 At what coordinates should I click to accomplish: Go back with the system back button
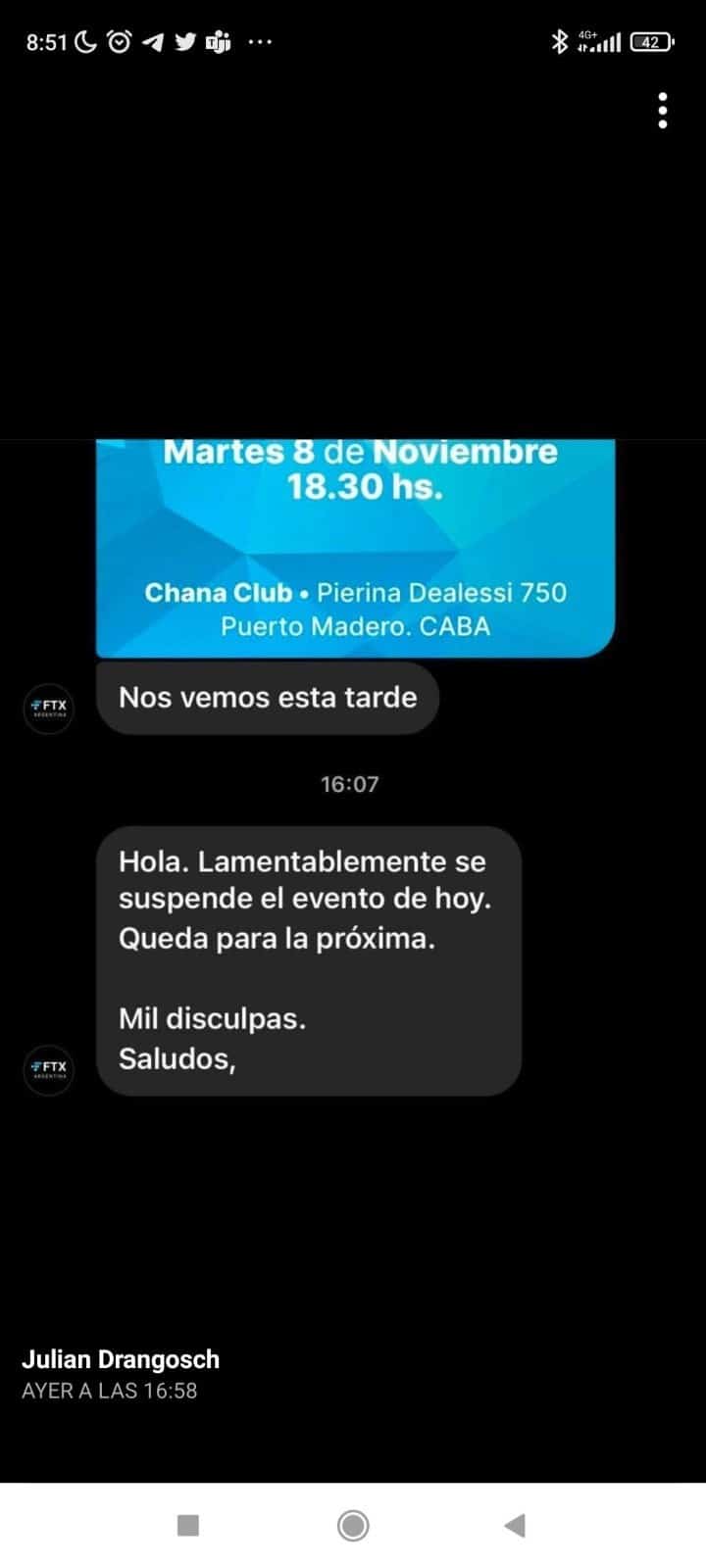pyautogui.click(x=515, y=1525)
